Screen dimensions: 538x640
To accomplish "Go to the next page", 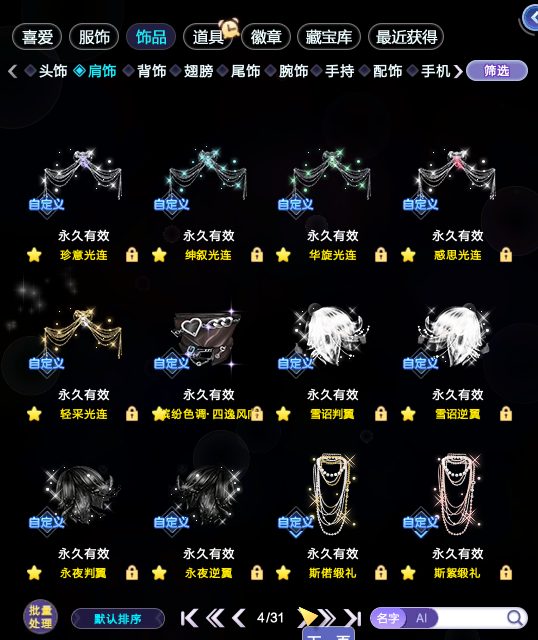I will pyautogui.click(x=307, y=617).
